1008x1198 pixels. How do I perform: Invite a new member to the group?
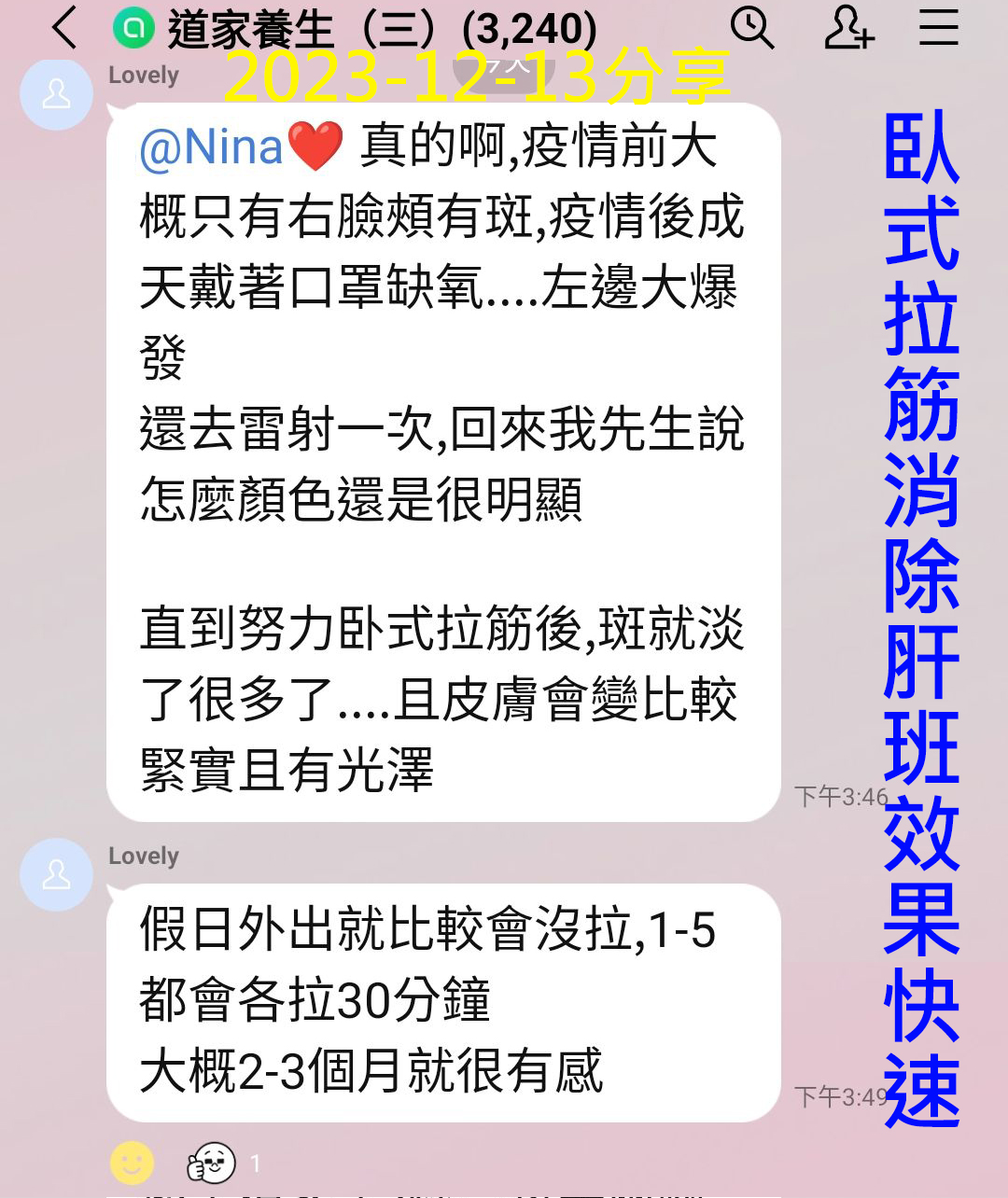[848, 27]
